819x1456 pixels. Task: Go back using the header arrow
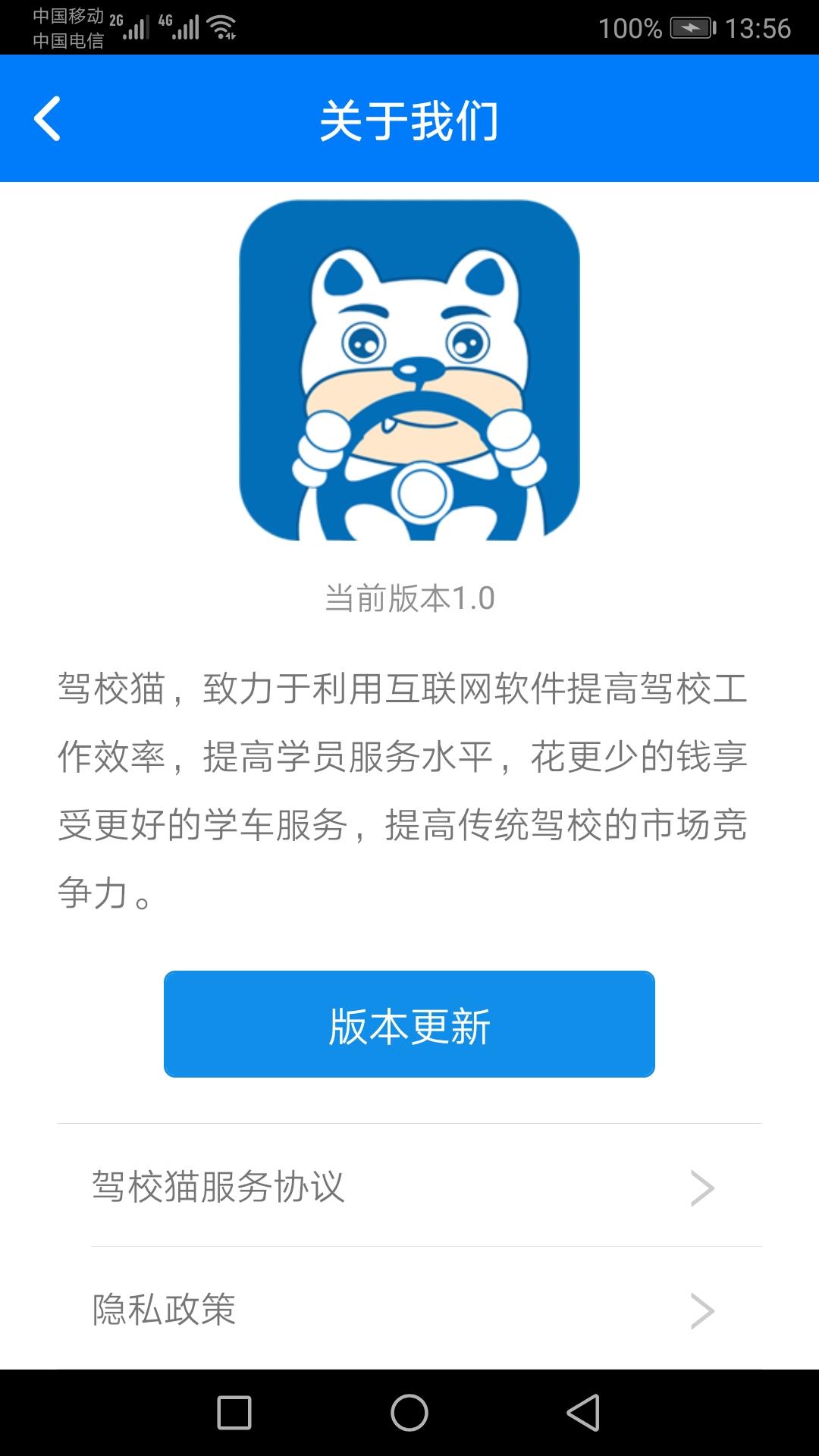pos(47,119)
